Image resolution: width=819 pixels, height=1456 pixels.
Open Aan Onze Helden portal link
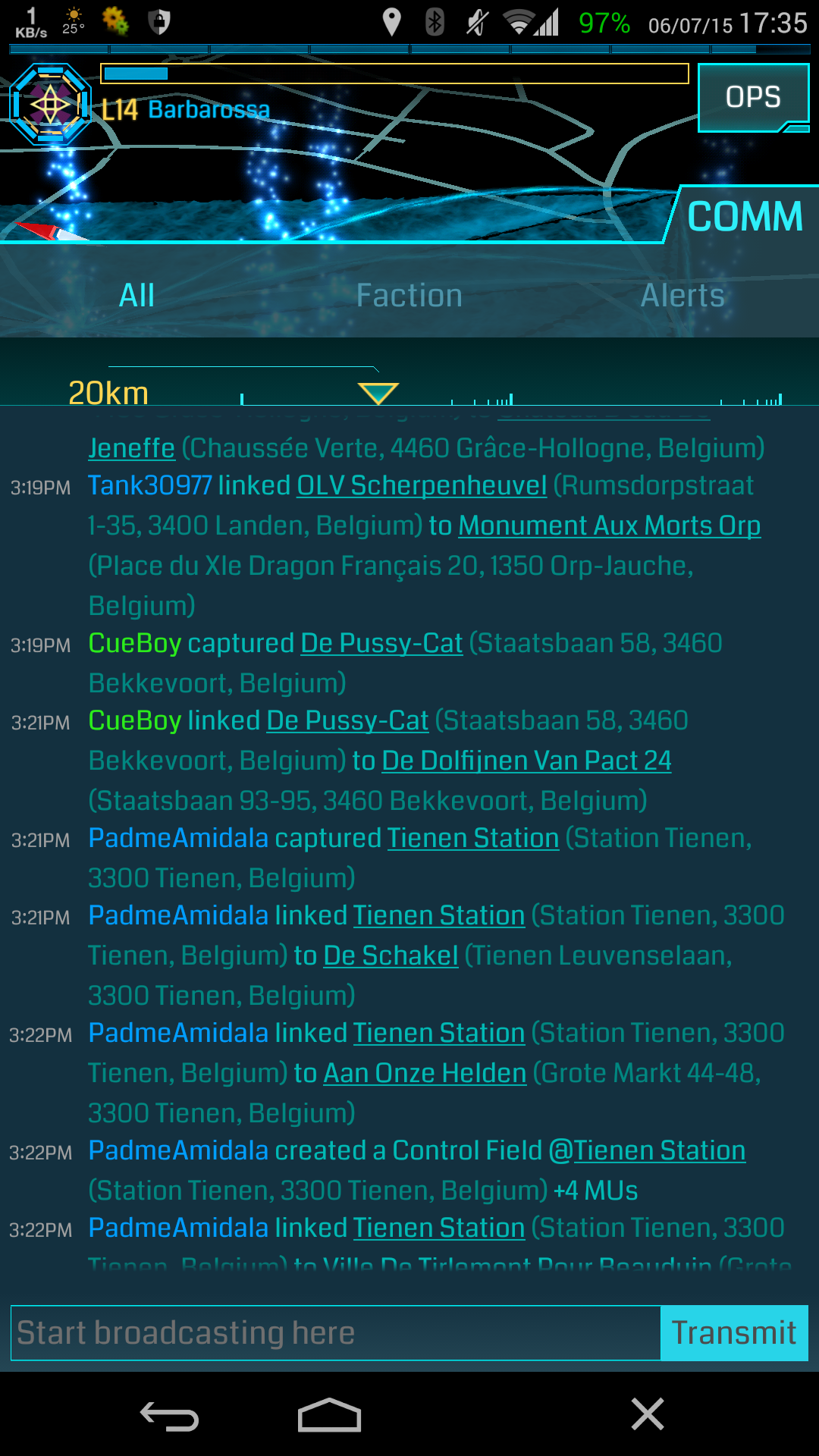(x=425, y=1073)
